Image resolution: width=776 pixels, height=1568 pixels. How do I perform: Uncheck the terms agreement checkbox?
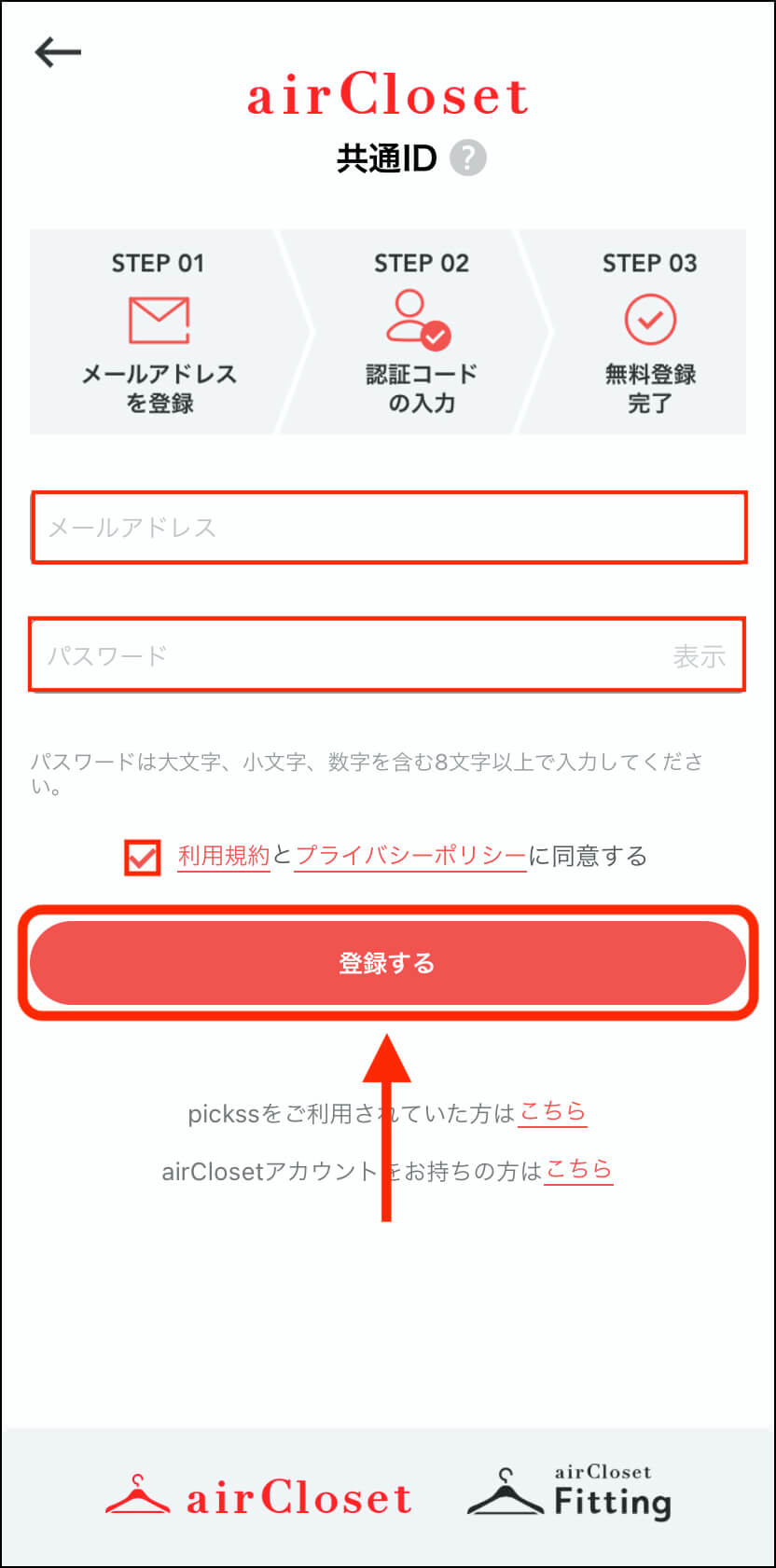pyautogui.click(x=142, y=857)
